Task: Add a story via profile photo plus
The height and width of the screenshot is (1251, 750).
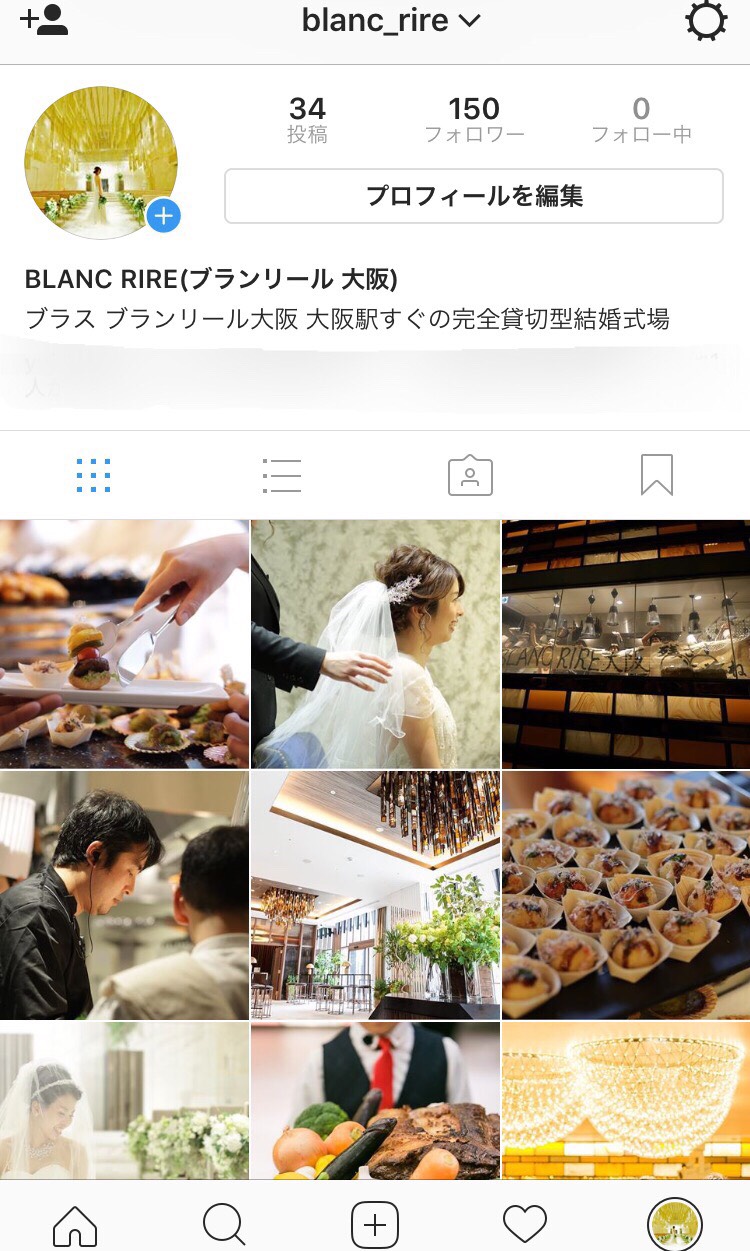Action: [163, 215]
